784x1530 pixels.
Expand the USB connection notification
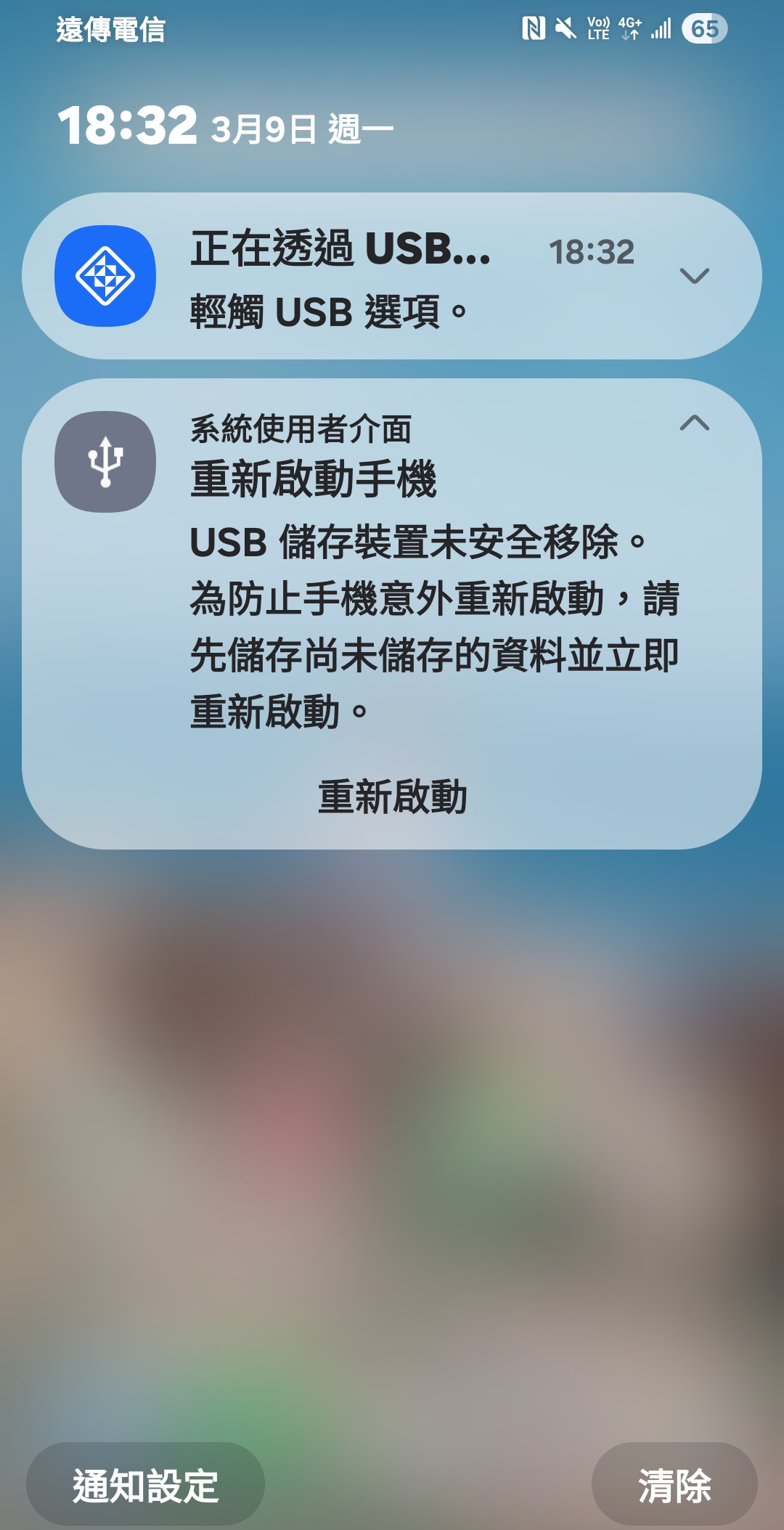pyautogui.click(x=694, y=276)
